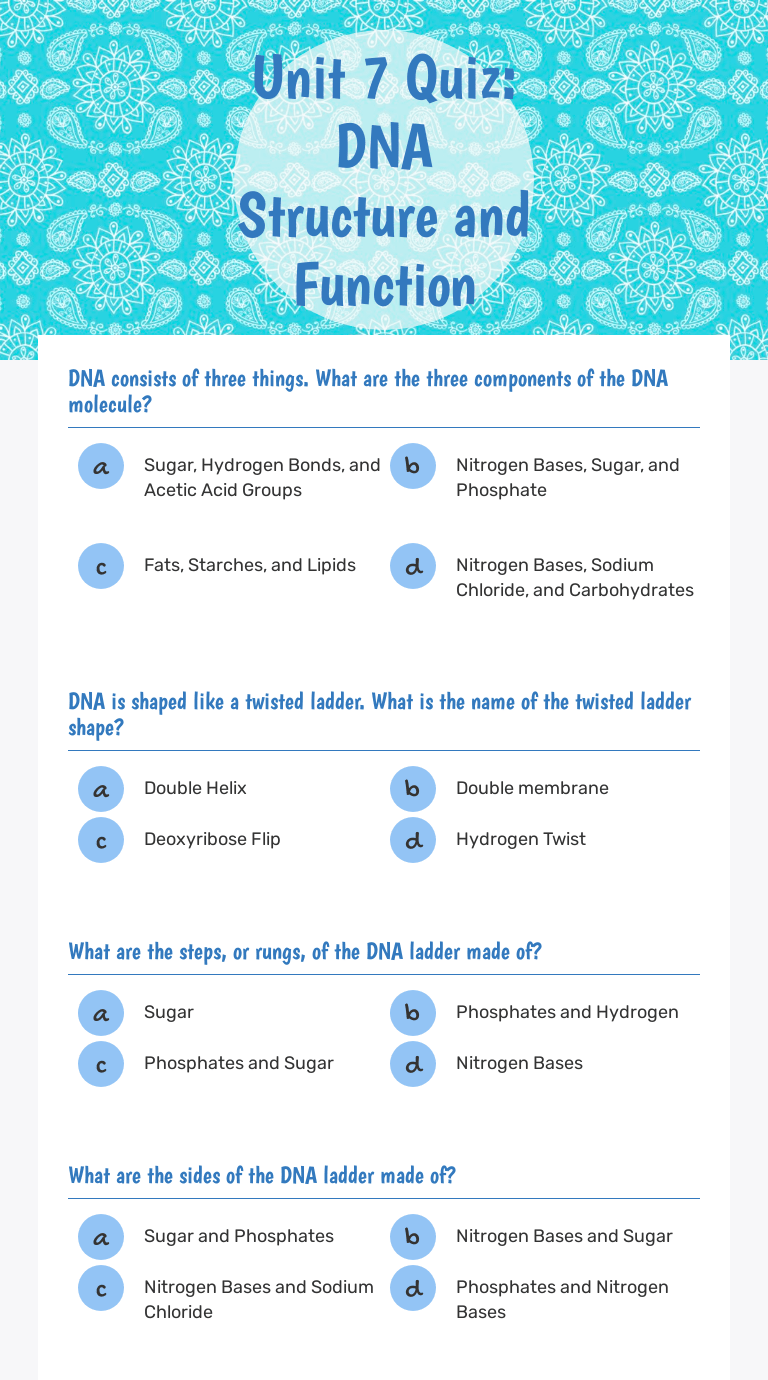Select Nitrogen Bases and Sugar for the sides

pyautogui.click(x=413, y=1237)
